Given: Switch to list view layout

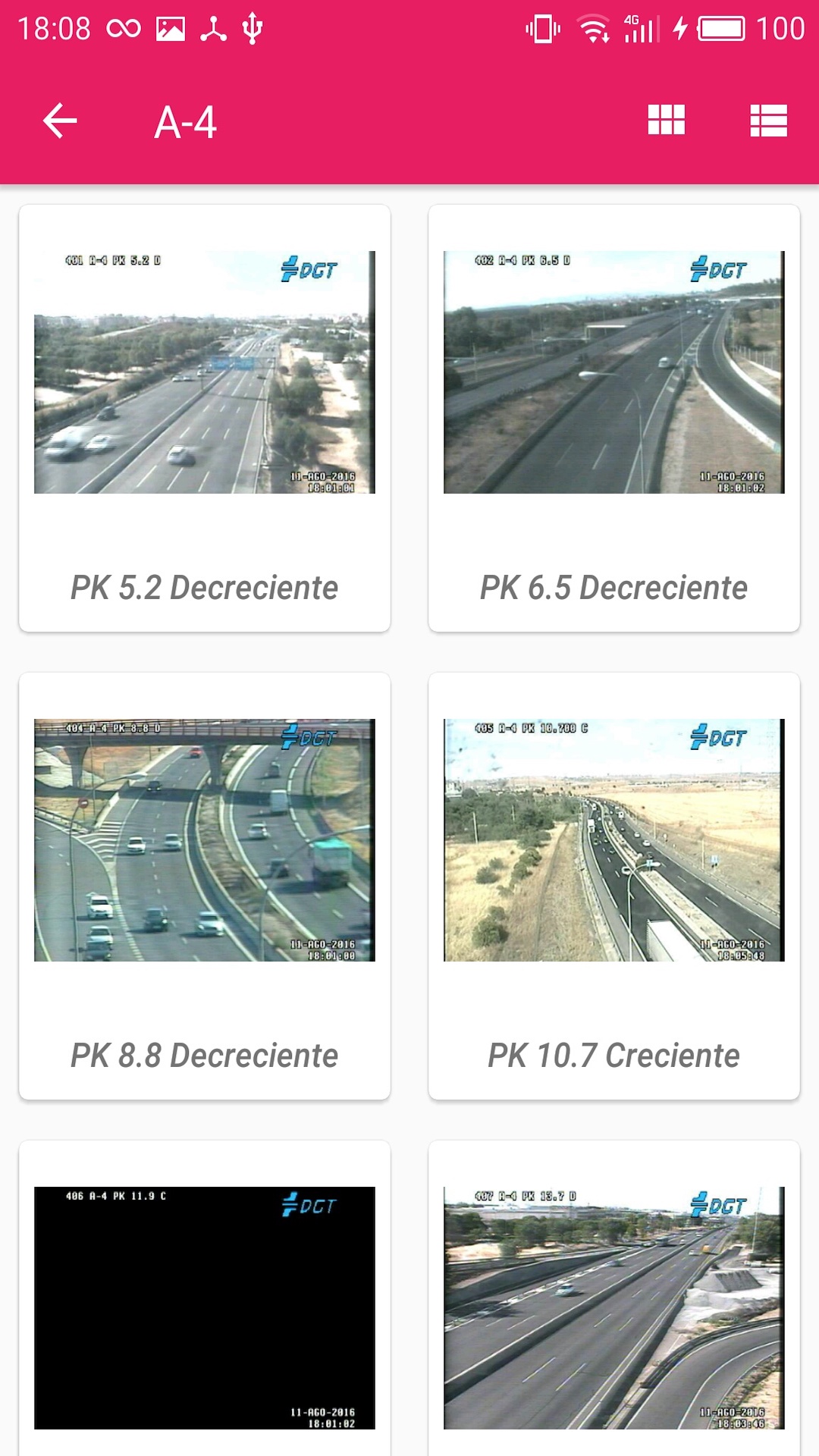Looking at the screenshot, I should coord(766,120).
